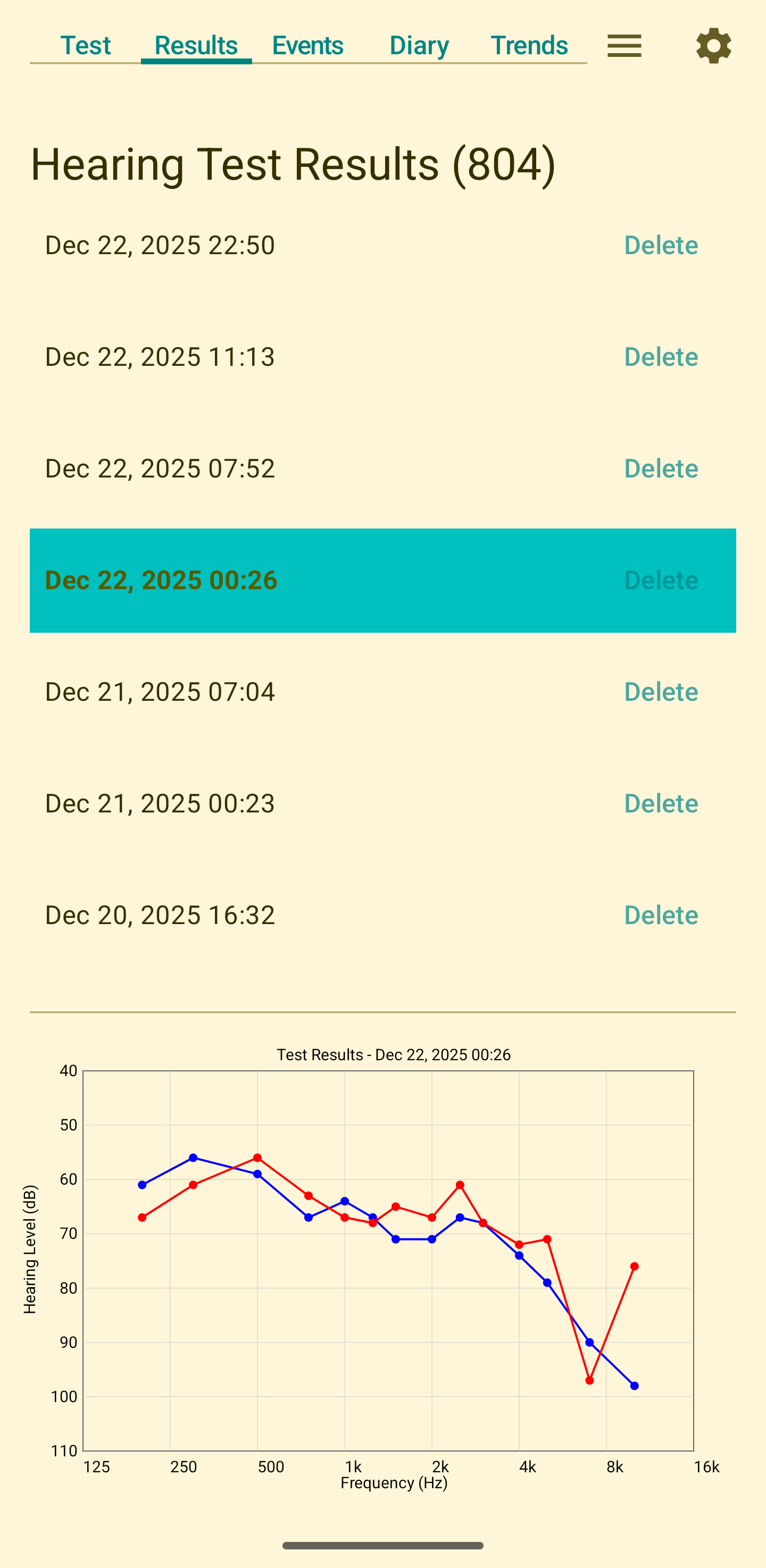Open the Trends tab
This screenshot has width=766, height=1568.
click(528, 45)
